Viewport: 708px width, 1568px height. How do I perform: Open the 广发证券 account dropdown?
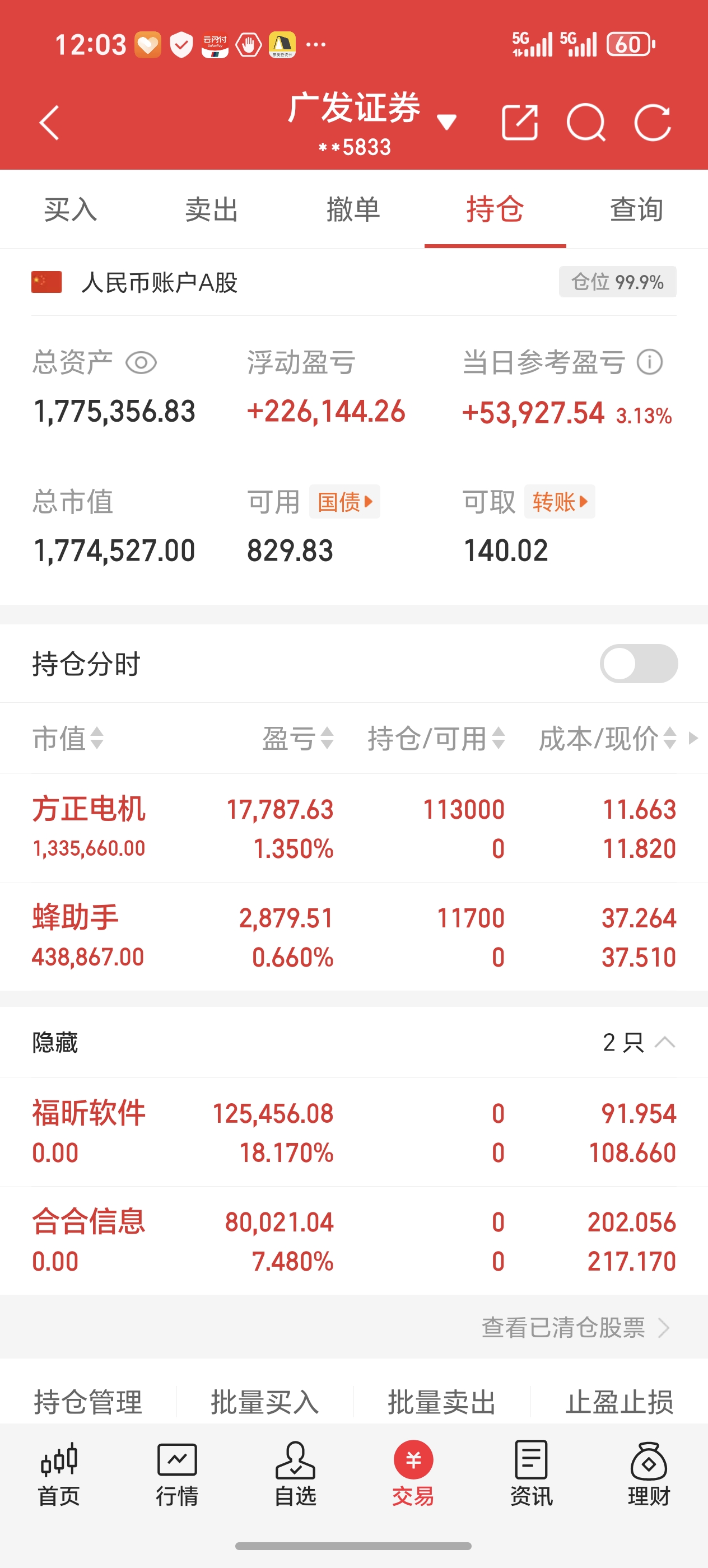446,122
